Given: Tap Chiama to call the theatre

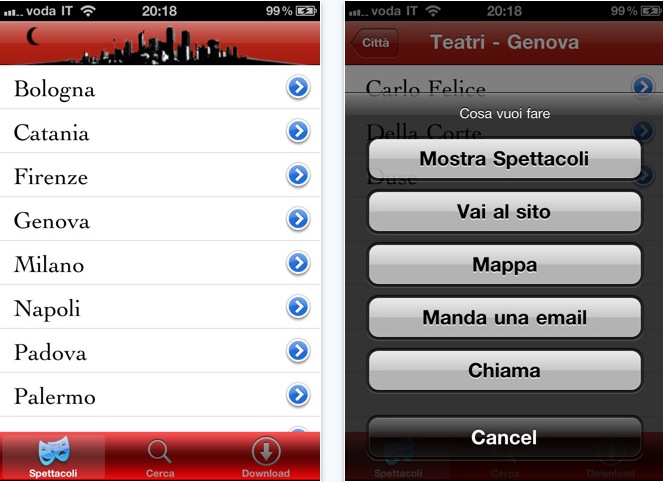Looking at the screenshot, I should [x=504, y=371].
